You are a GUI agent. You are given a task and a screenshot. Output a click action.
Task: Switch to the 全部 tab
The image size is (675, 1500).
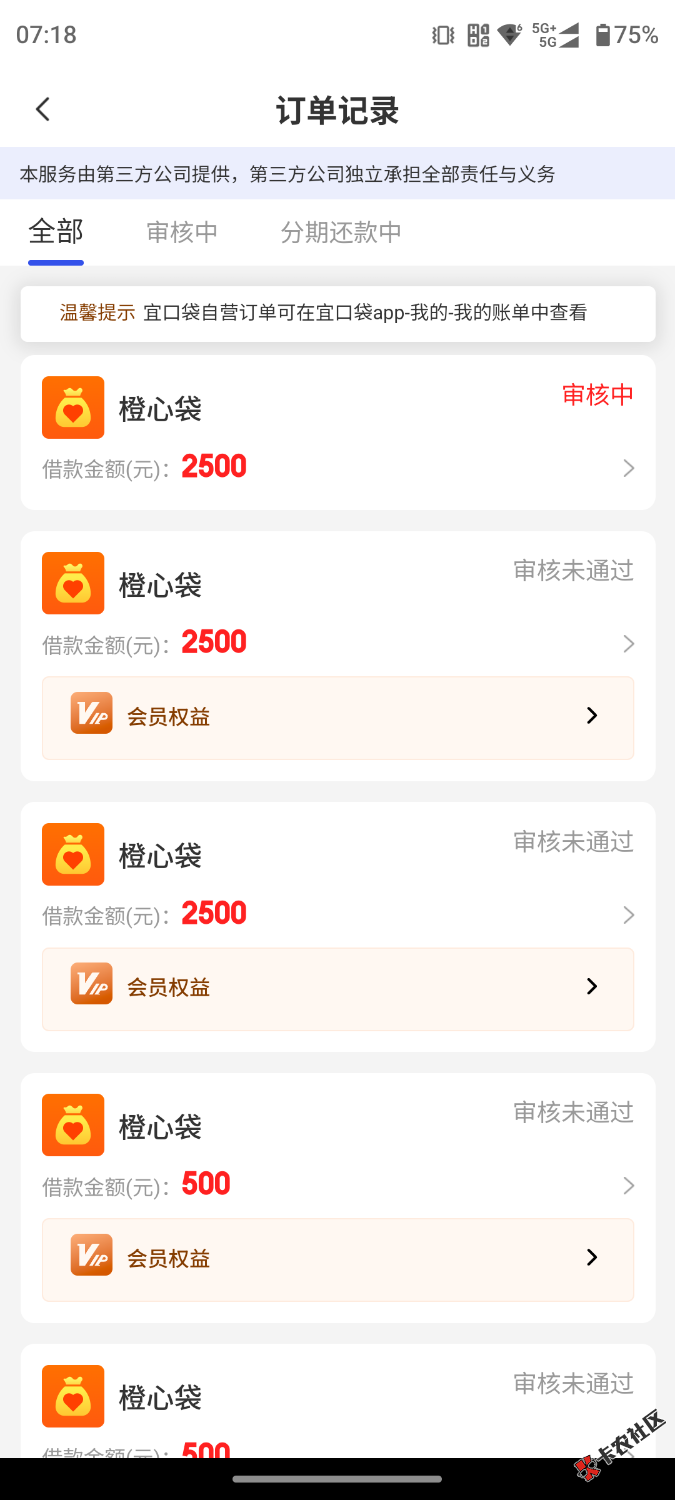click(x=56, y=232)
